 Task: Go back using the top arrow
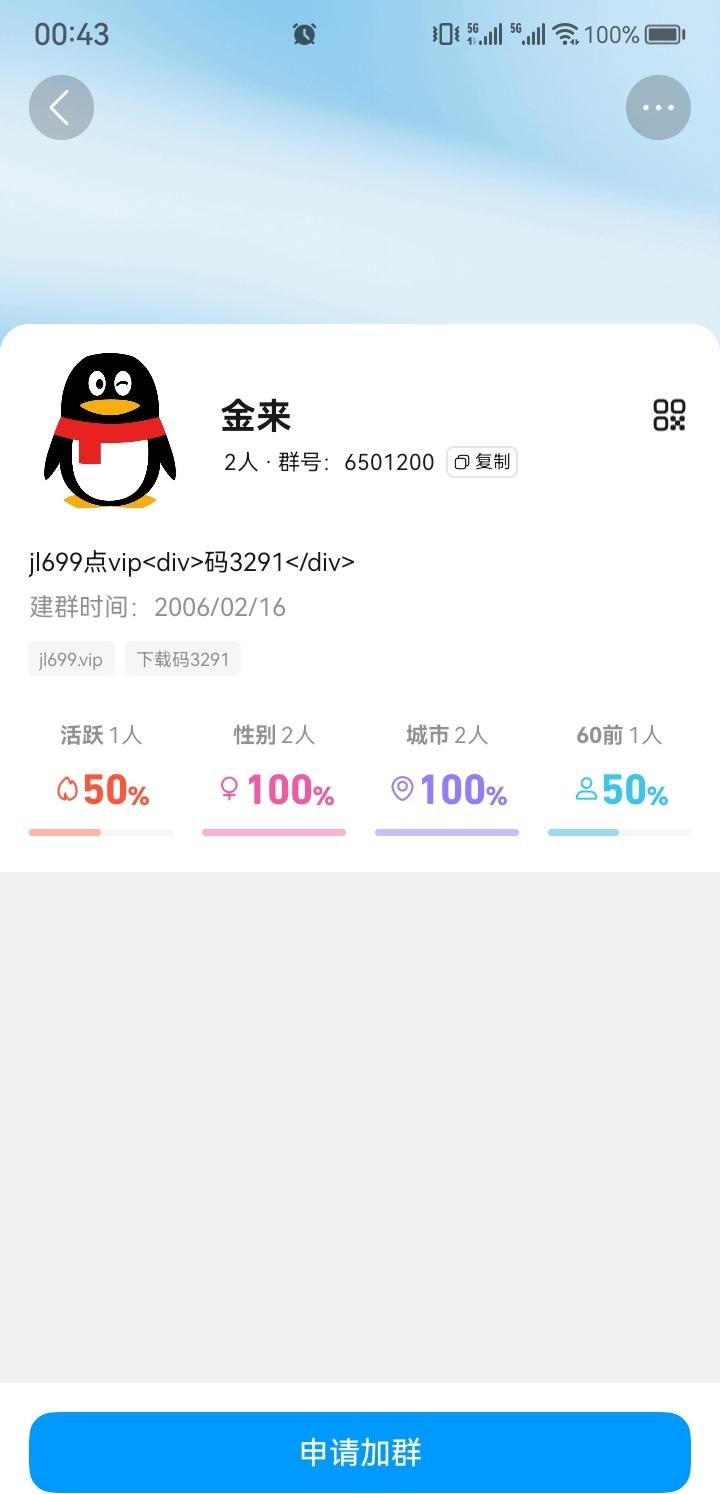pos(61,107)
